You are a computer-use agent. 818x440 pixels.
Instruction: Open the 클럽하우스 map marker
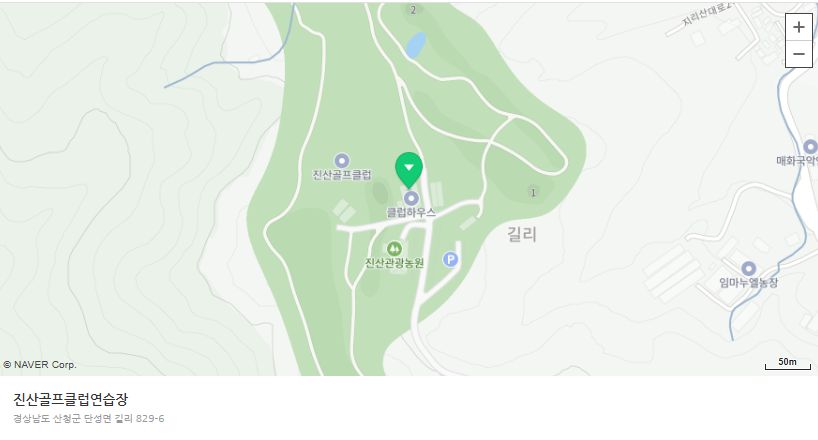[x=411, y=199]
